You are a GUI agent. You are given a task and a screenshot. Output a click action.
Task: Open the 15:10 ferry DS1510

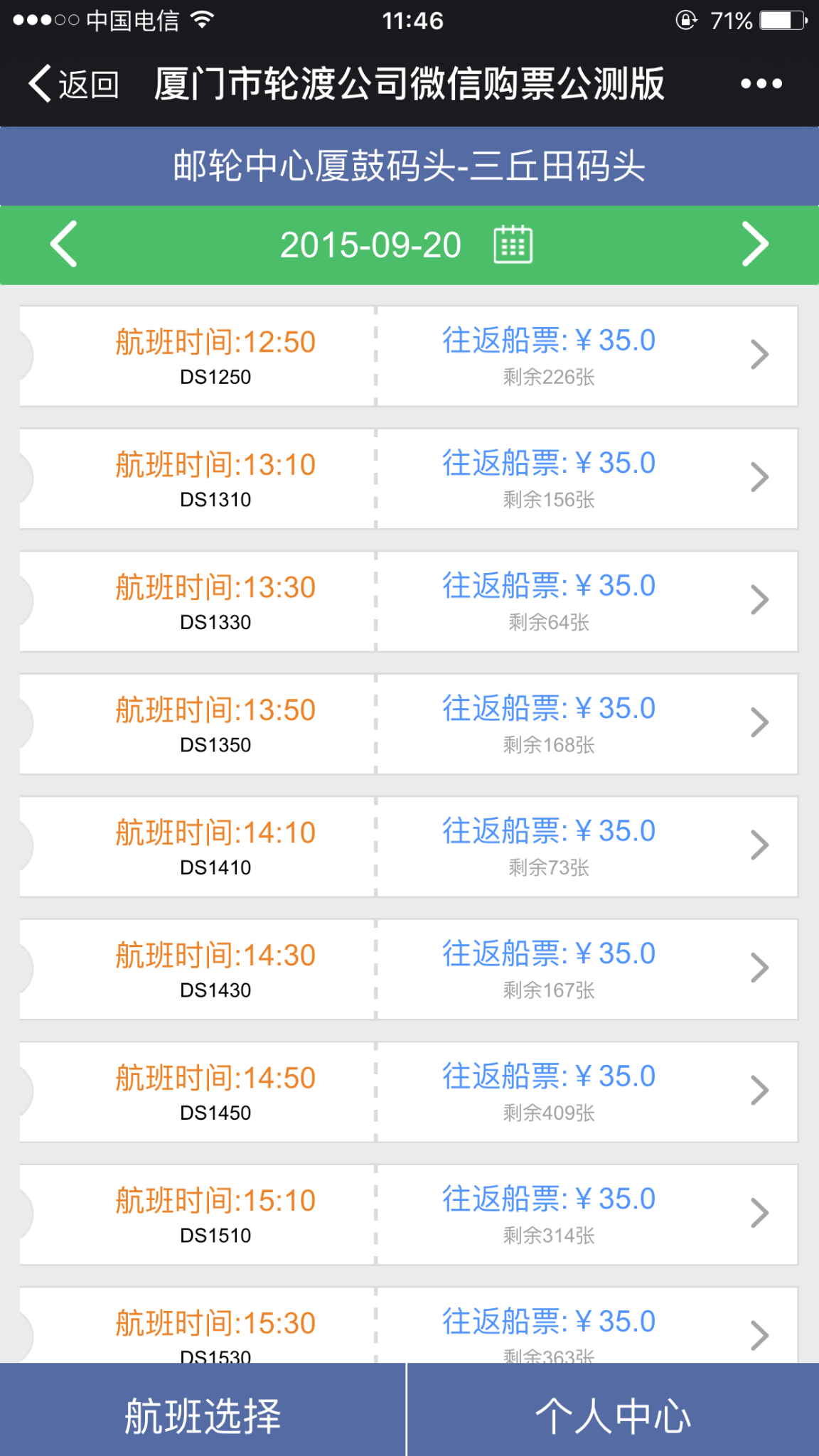tap(409, 1214)
